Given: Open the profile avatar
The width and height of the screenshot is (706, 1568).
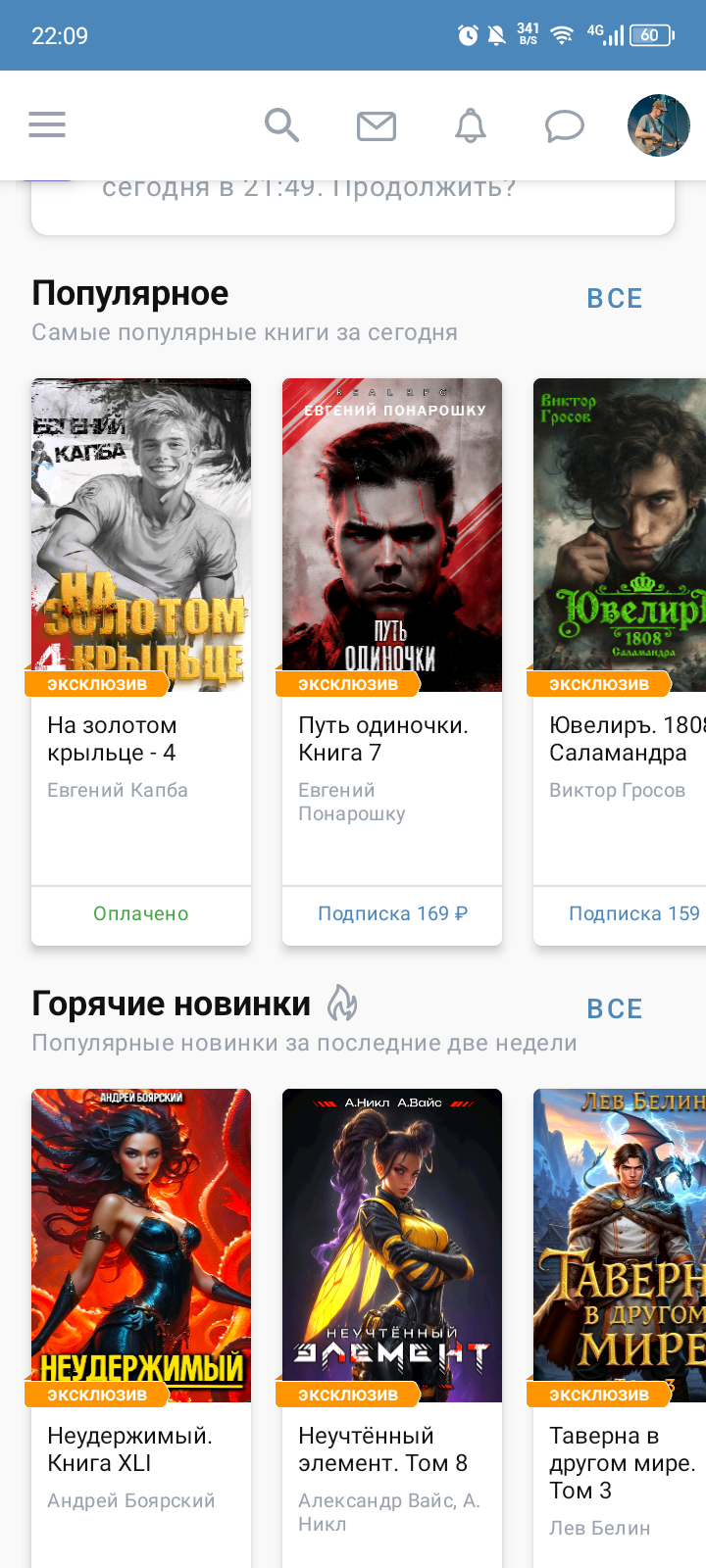Looking at the screenshot, I should [x=658, y=125].
